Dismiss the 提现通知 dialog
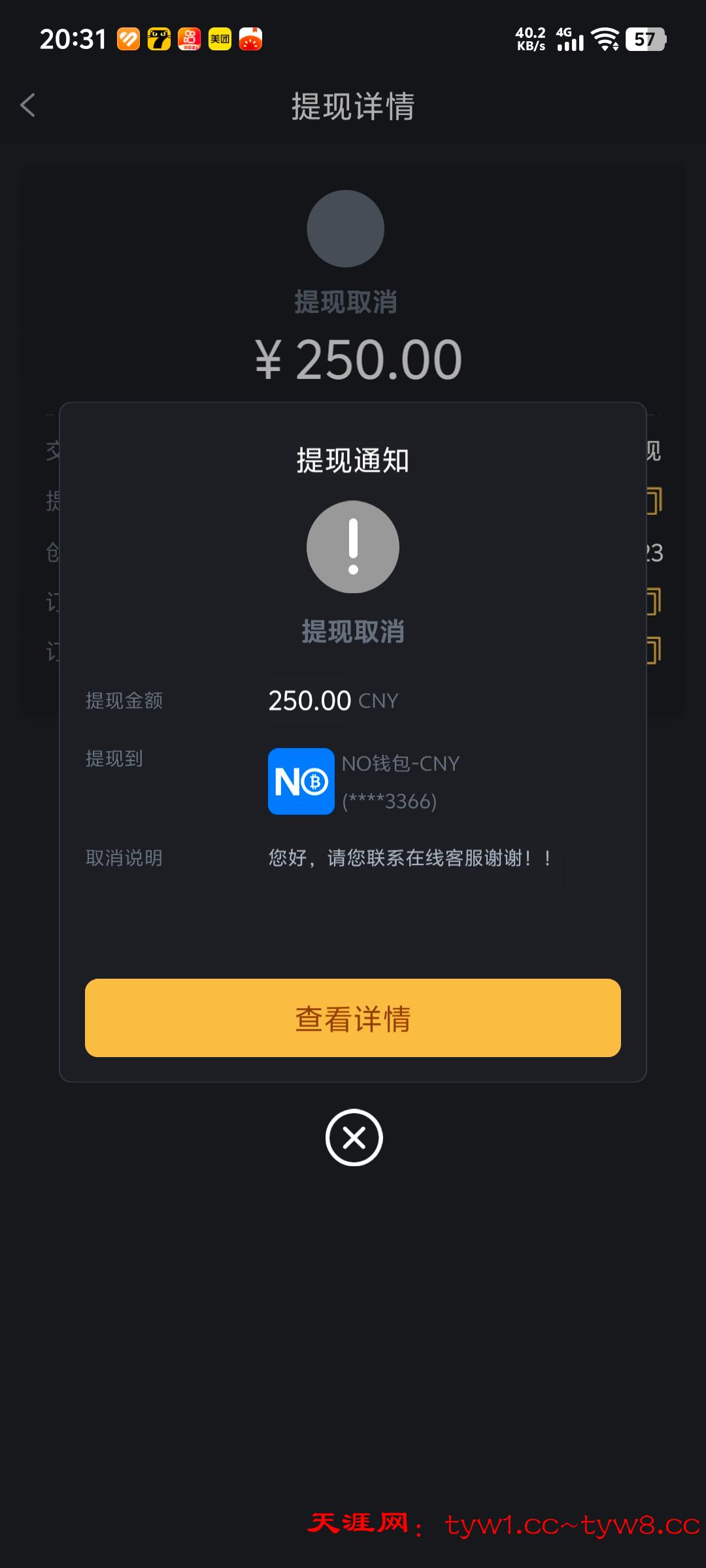This screenshot has width=706, height=1568. click(354, 1137)
